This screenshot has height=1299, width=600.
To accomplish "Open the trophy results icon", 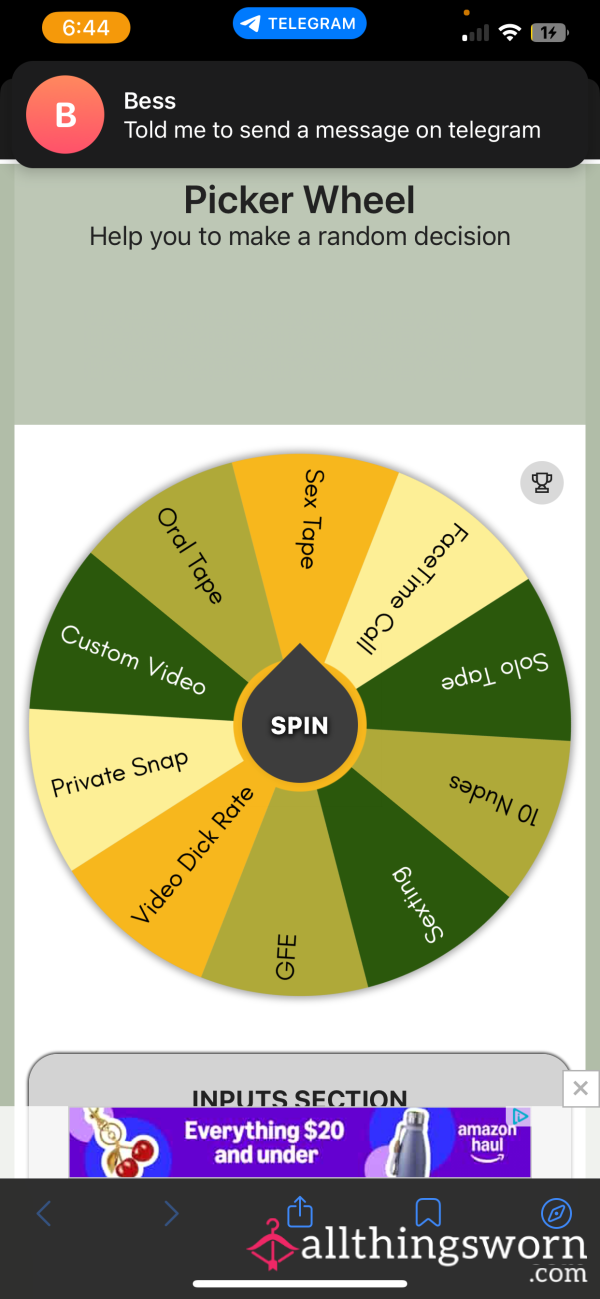I will click(x=542, y=483).
